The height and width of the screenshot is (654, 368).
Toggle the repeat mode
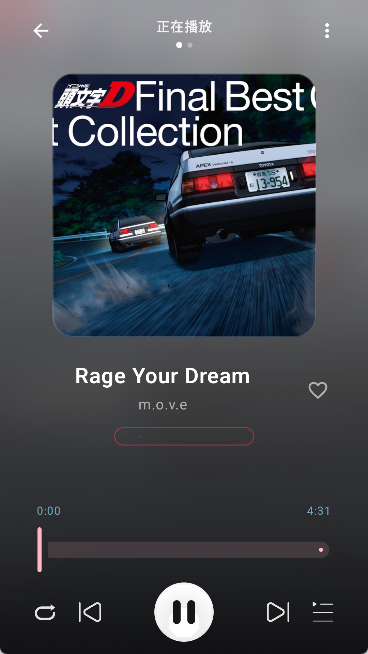click(45, 613)
